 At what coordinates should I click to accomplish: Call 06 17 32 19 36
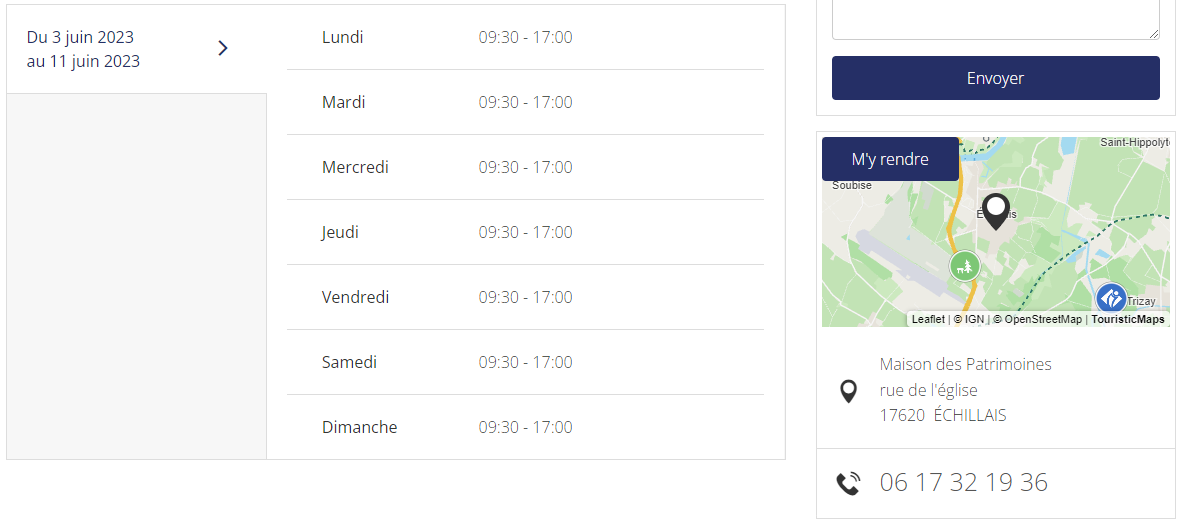963,482
